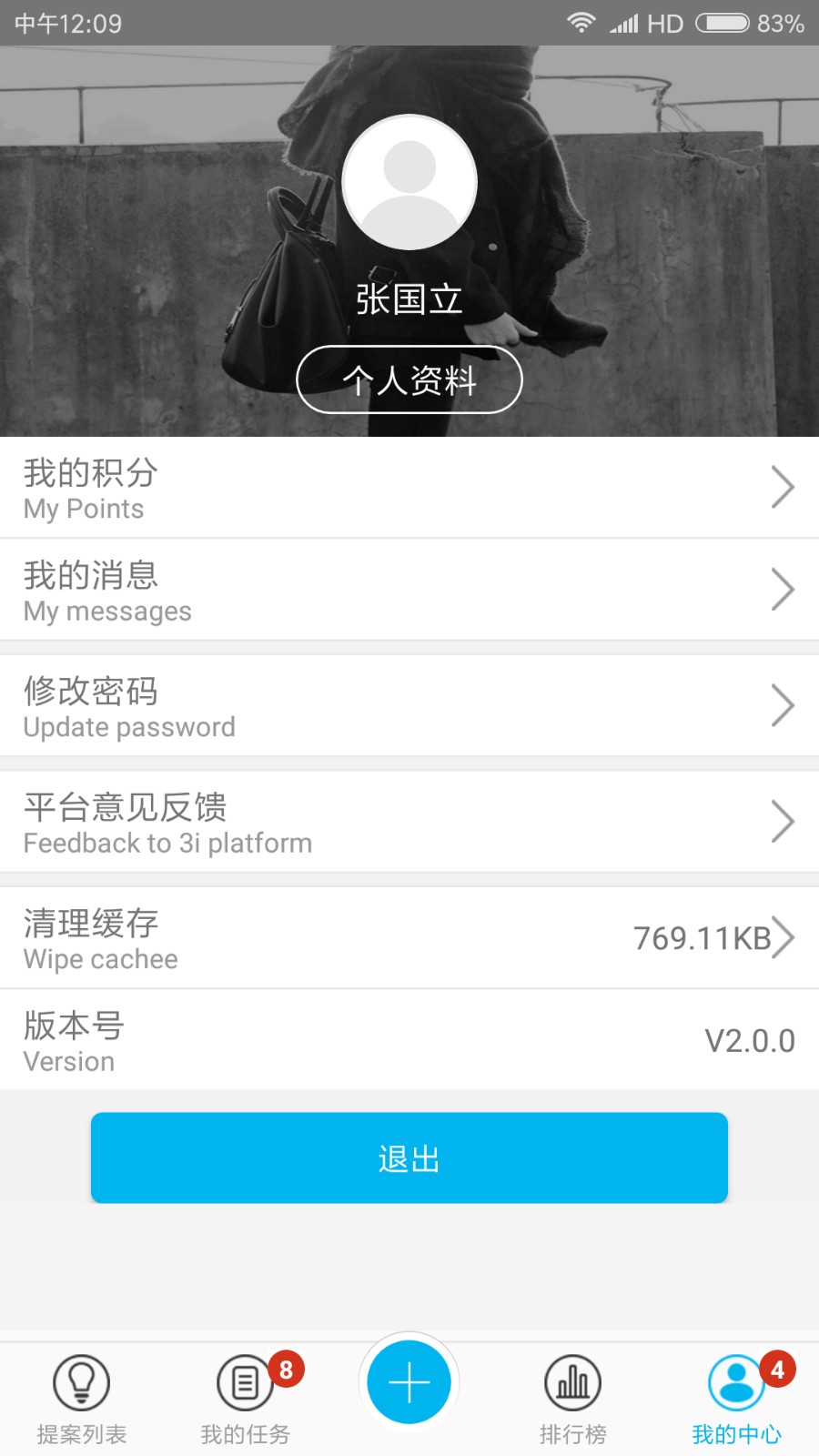Tap the blue plus create button
819x1456 pixels.
pyautogui.click(x=409, y=1381)
